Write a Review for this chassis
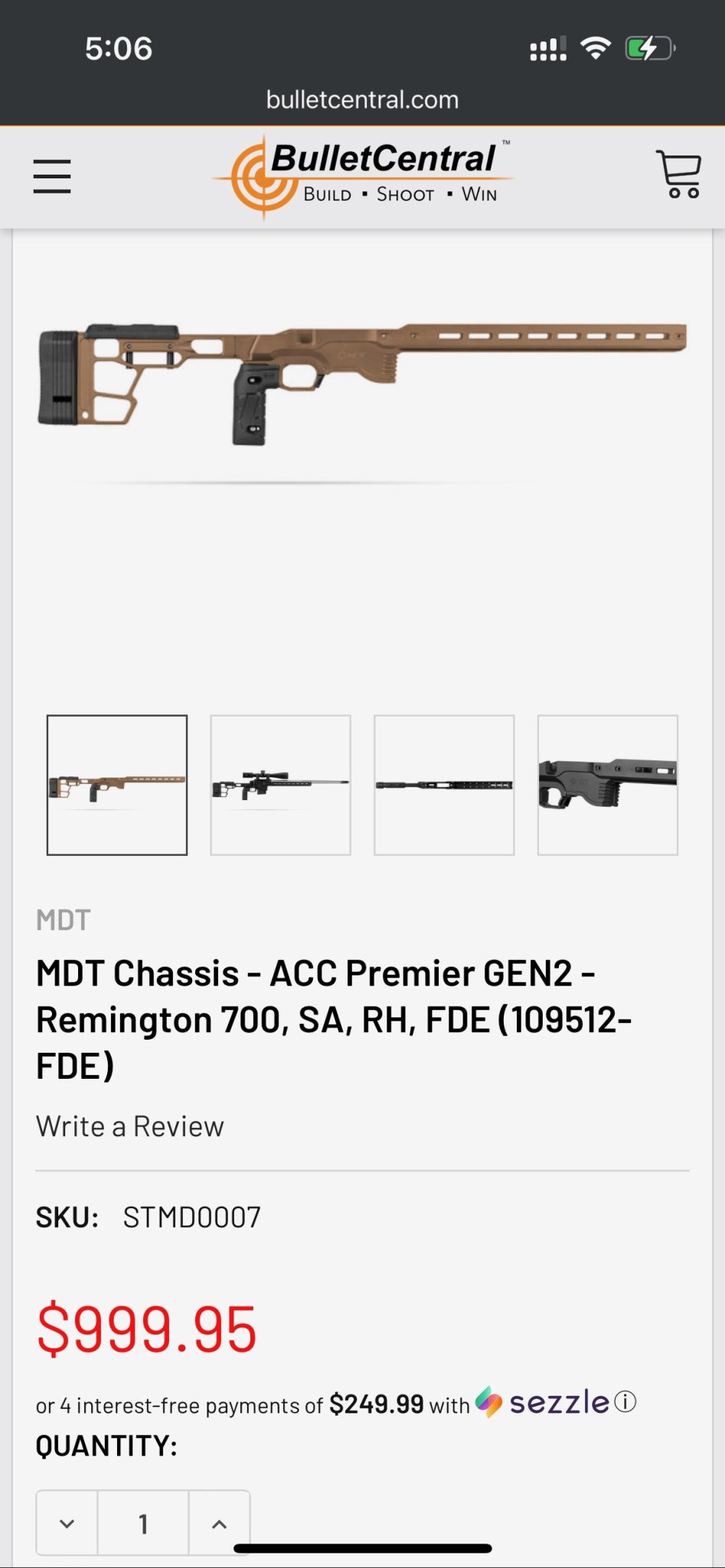725x1568 pixels. (x=130, y=1126)
